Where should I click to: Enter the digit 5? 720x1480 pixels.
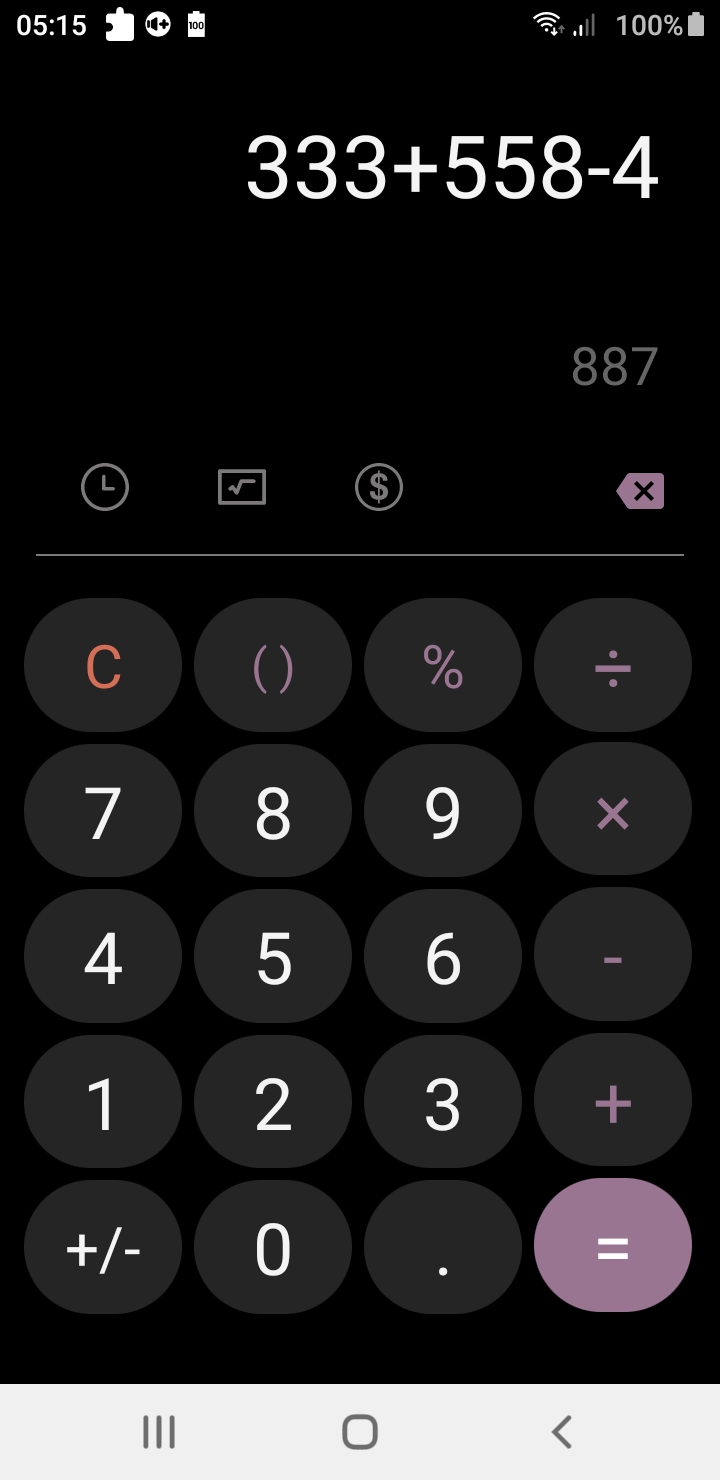pos(273,958)
